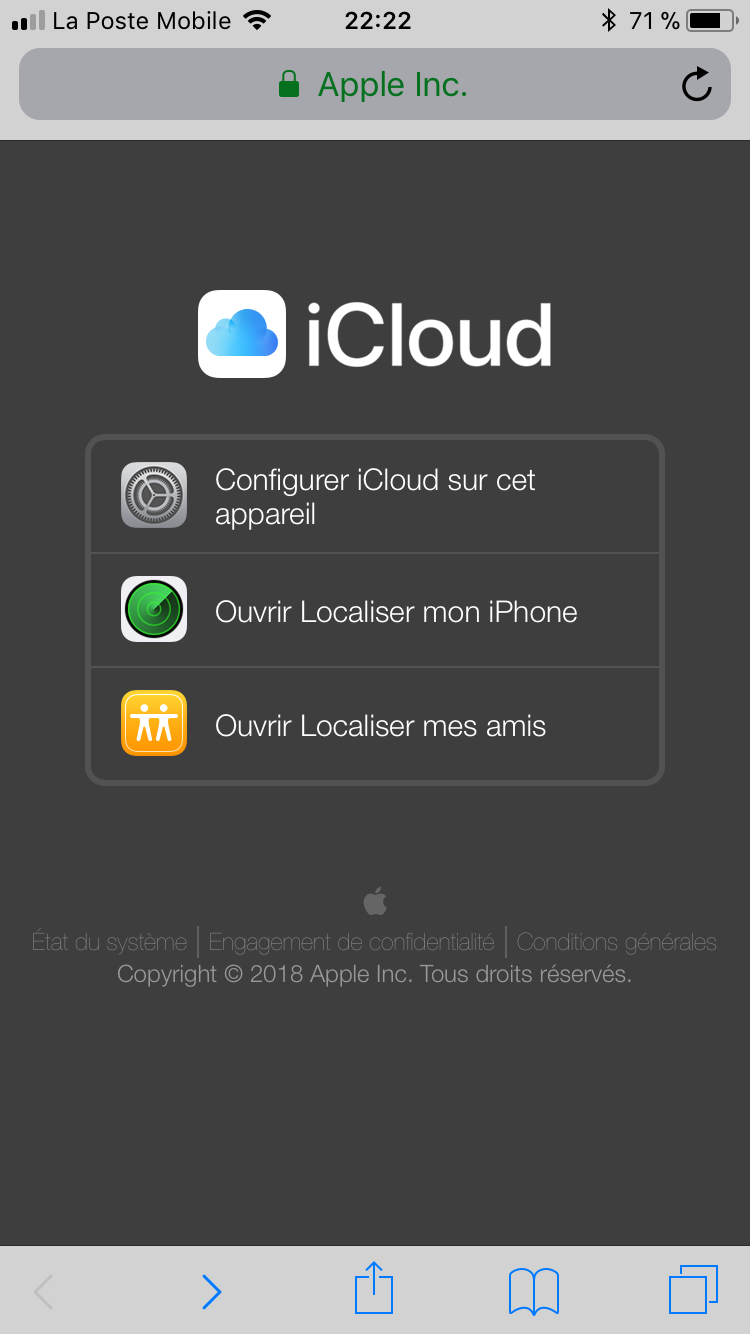Image resolution: width=750 pixels, height=1334 pixels.
Task: Show open tabs overview
Action: (x=693, y=1290)
